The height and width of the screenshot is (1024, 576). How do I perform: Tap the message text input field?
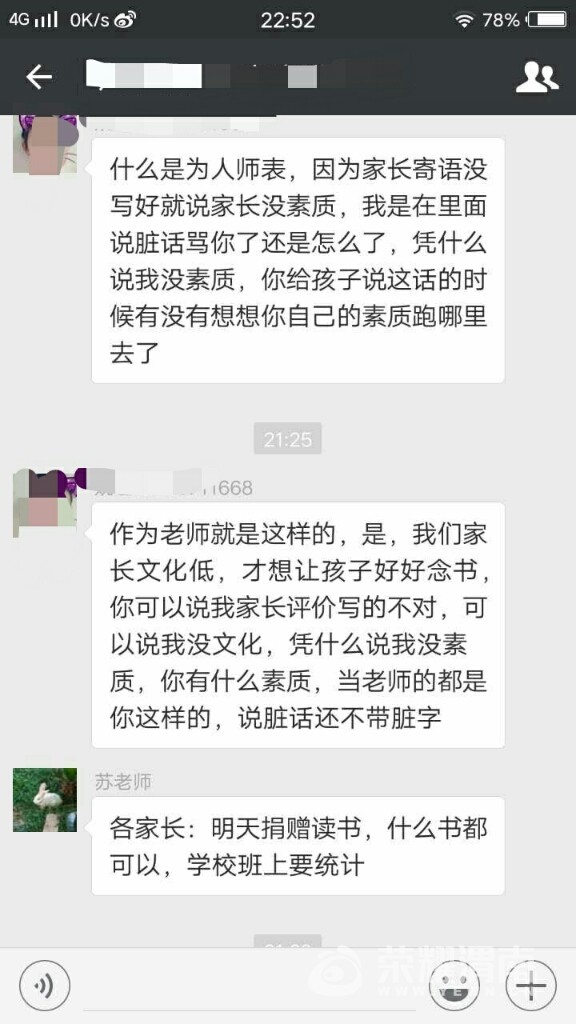(249, 987)
